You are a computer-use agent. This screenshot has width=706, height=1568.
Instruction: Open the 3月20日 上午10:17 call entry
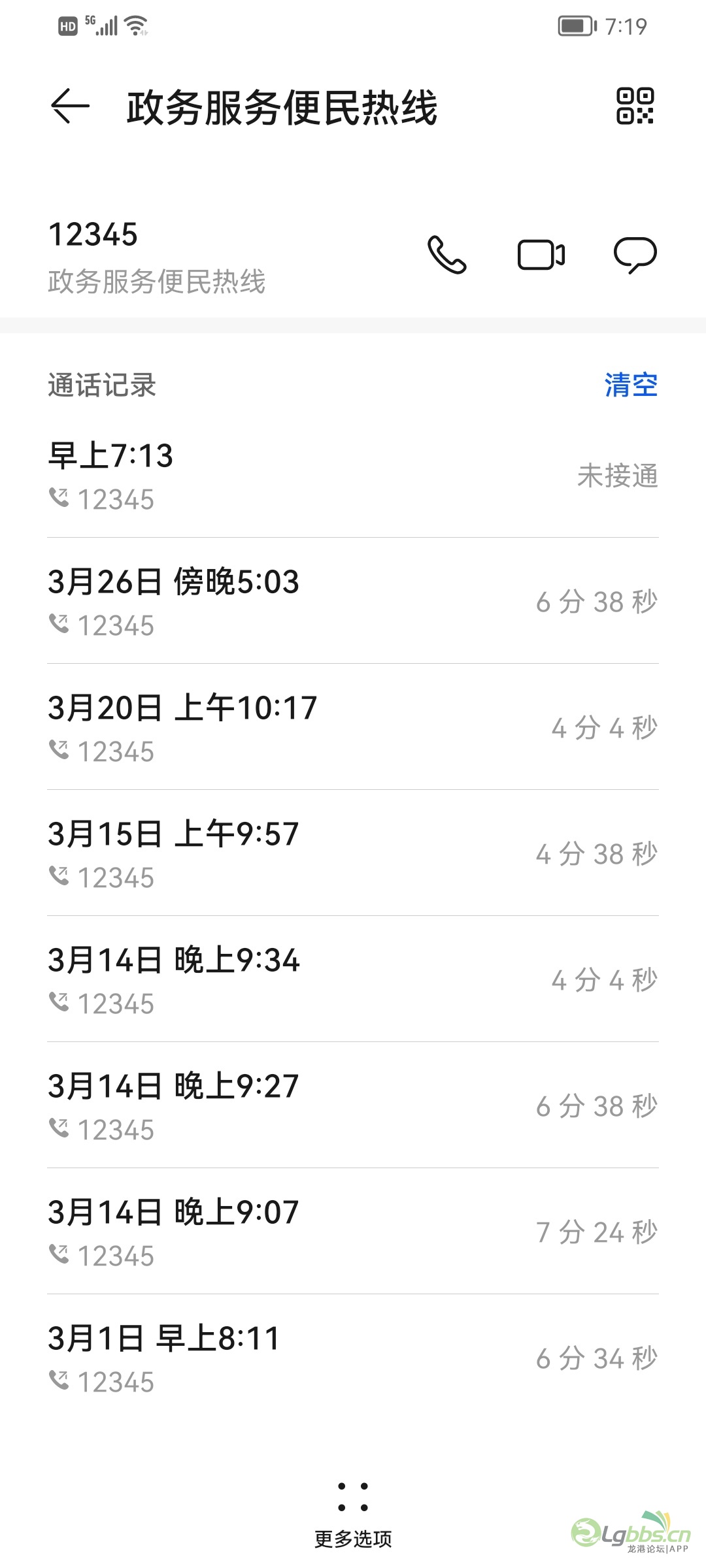(353, 727)
